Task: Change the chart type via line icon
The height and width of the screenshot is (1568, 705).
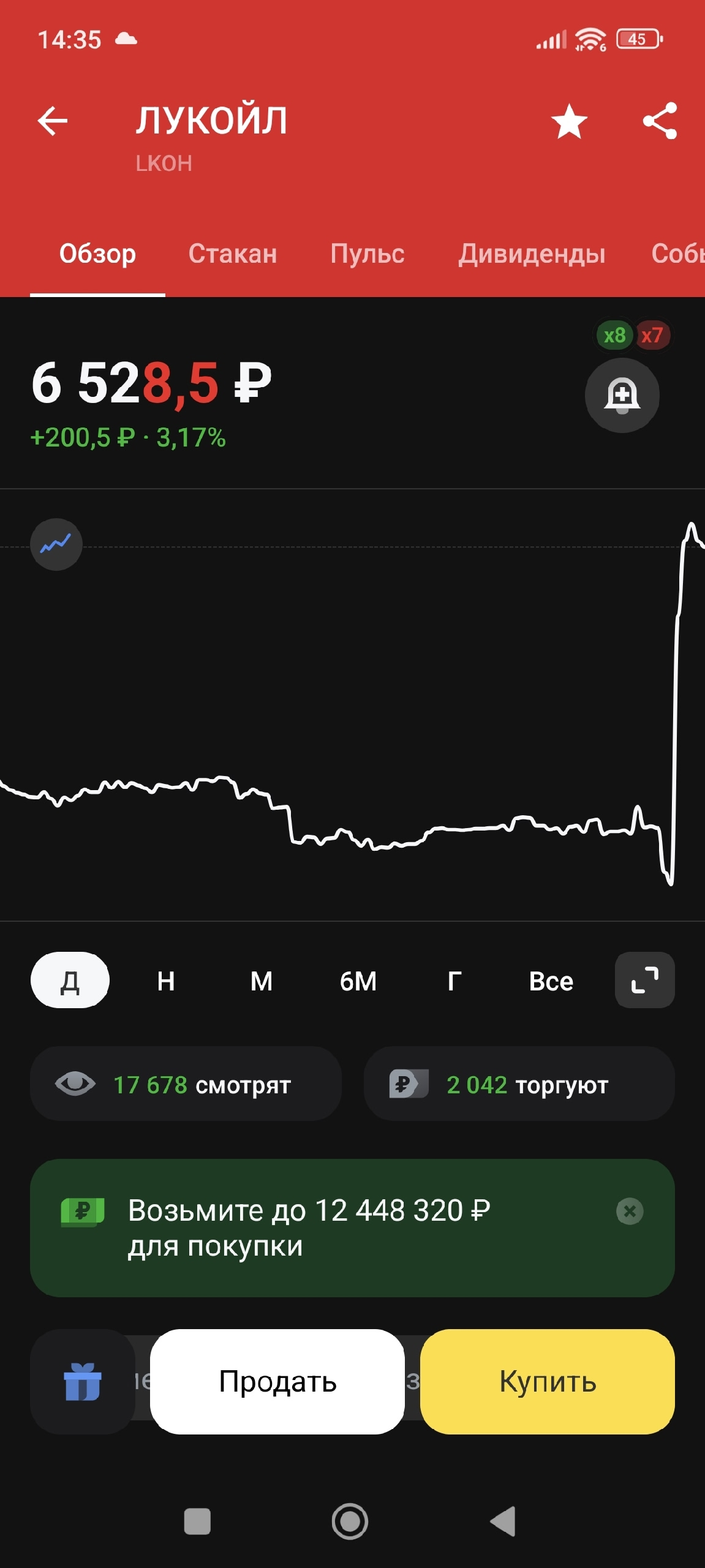Action: tap(56, 545)
